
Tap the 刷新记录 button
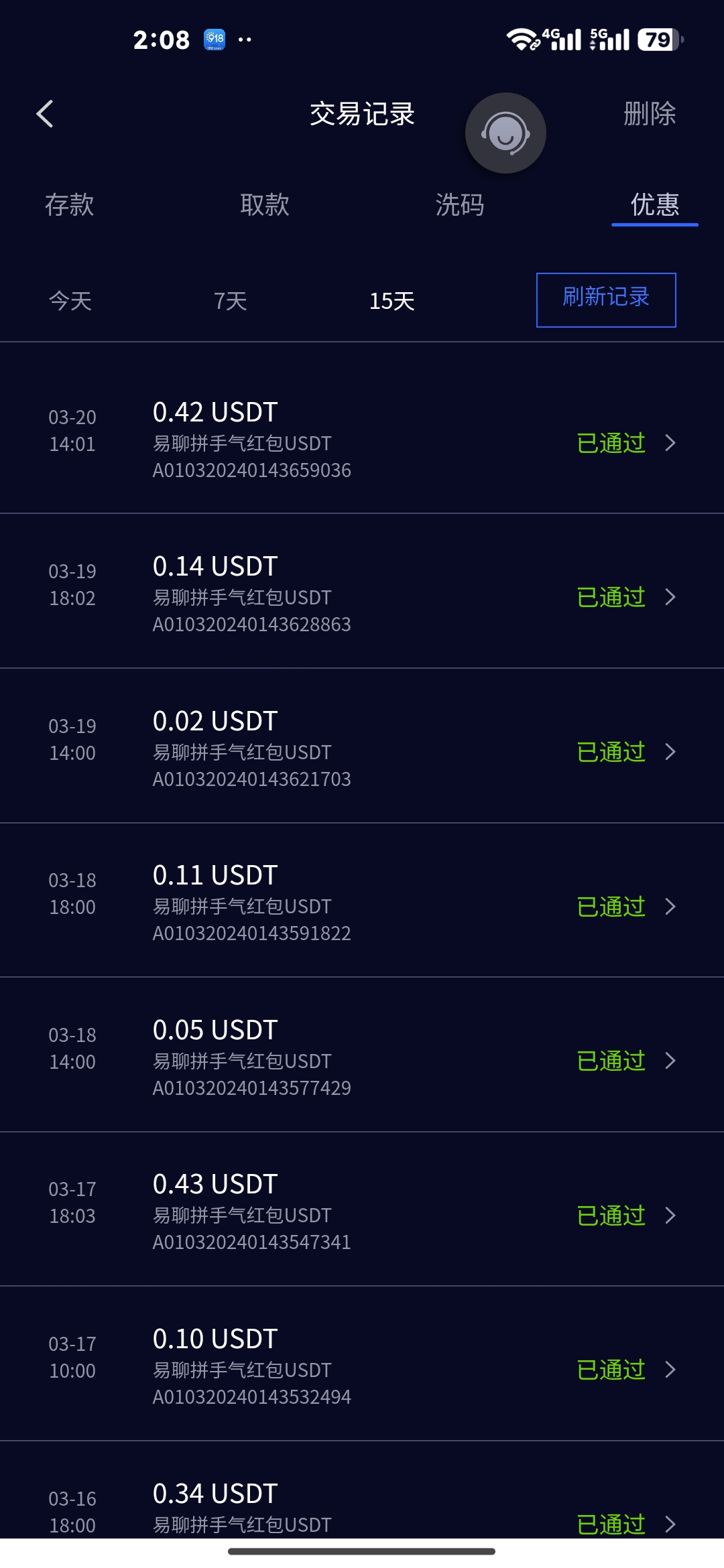click(606, 300)
